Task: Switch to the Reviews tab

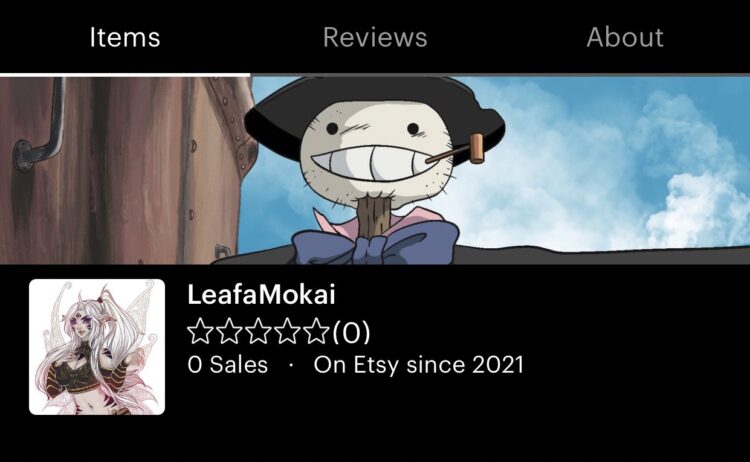Action: 375,38
